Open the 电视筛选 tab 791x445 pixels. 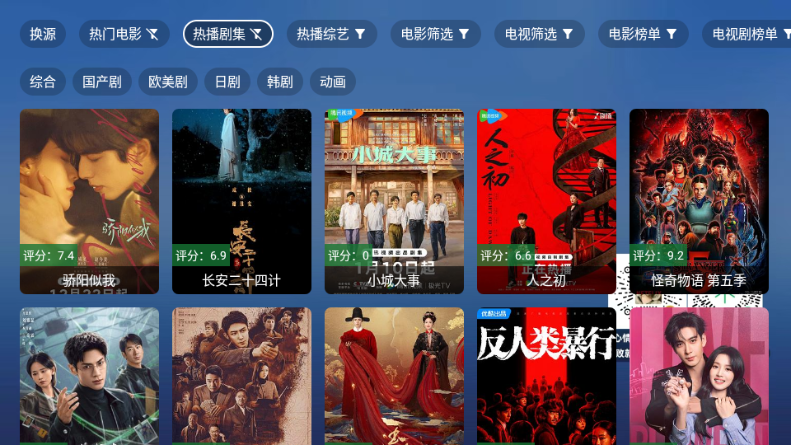539,34
